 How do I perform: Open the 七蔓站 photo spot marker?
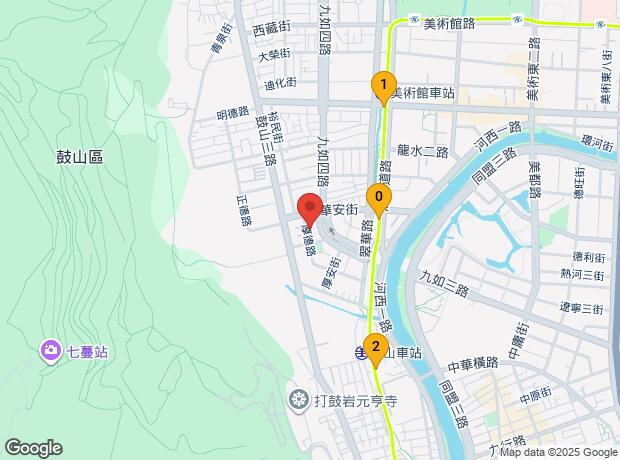pos(50,350)
